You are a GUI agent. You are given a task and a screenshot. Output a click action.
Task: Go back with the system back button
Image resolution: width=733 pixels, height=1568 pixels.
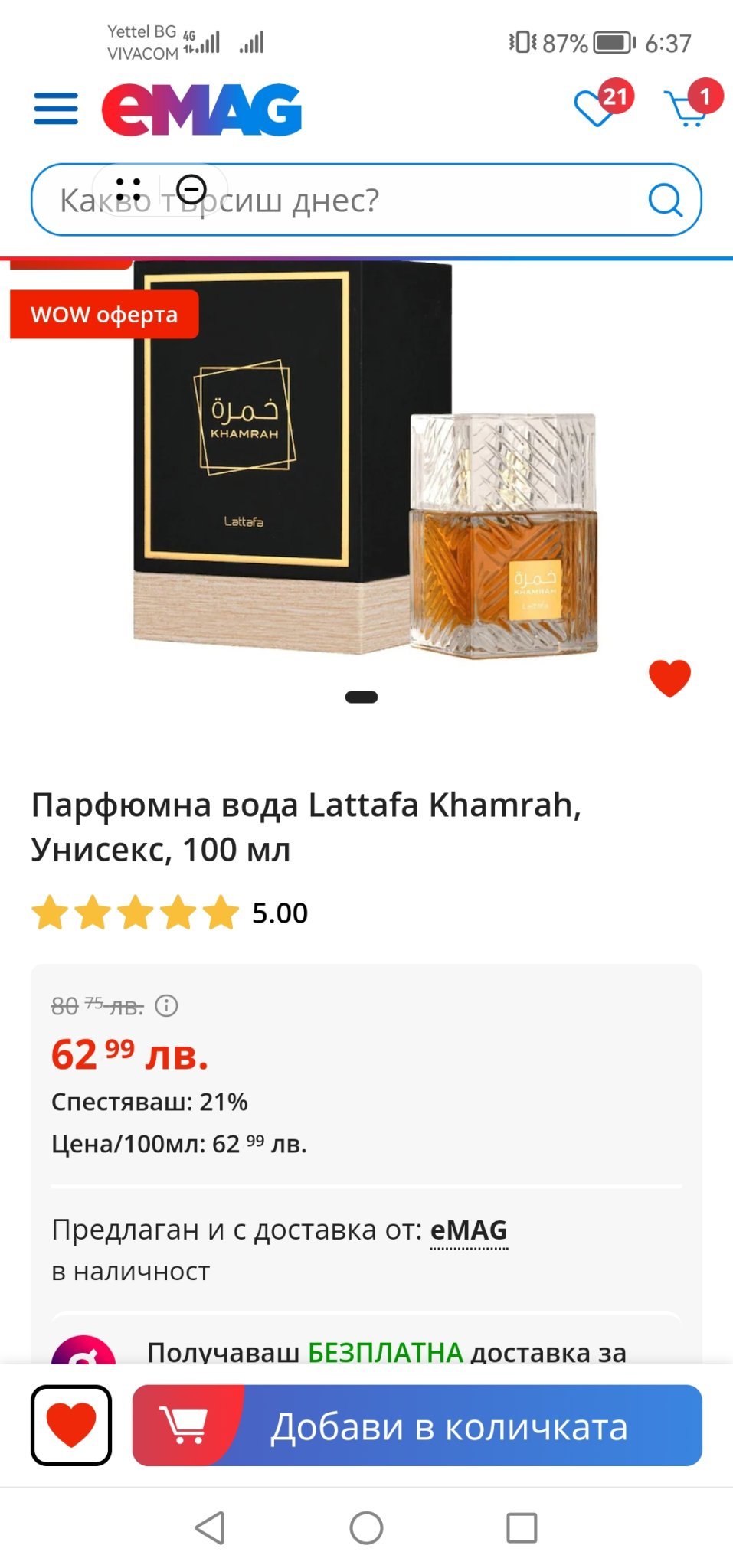pos(210,1528)
